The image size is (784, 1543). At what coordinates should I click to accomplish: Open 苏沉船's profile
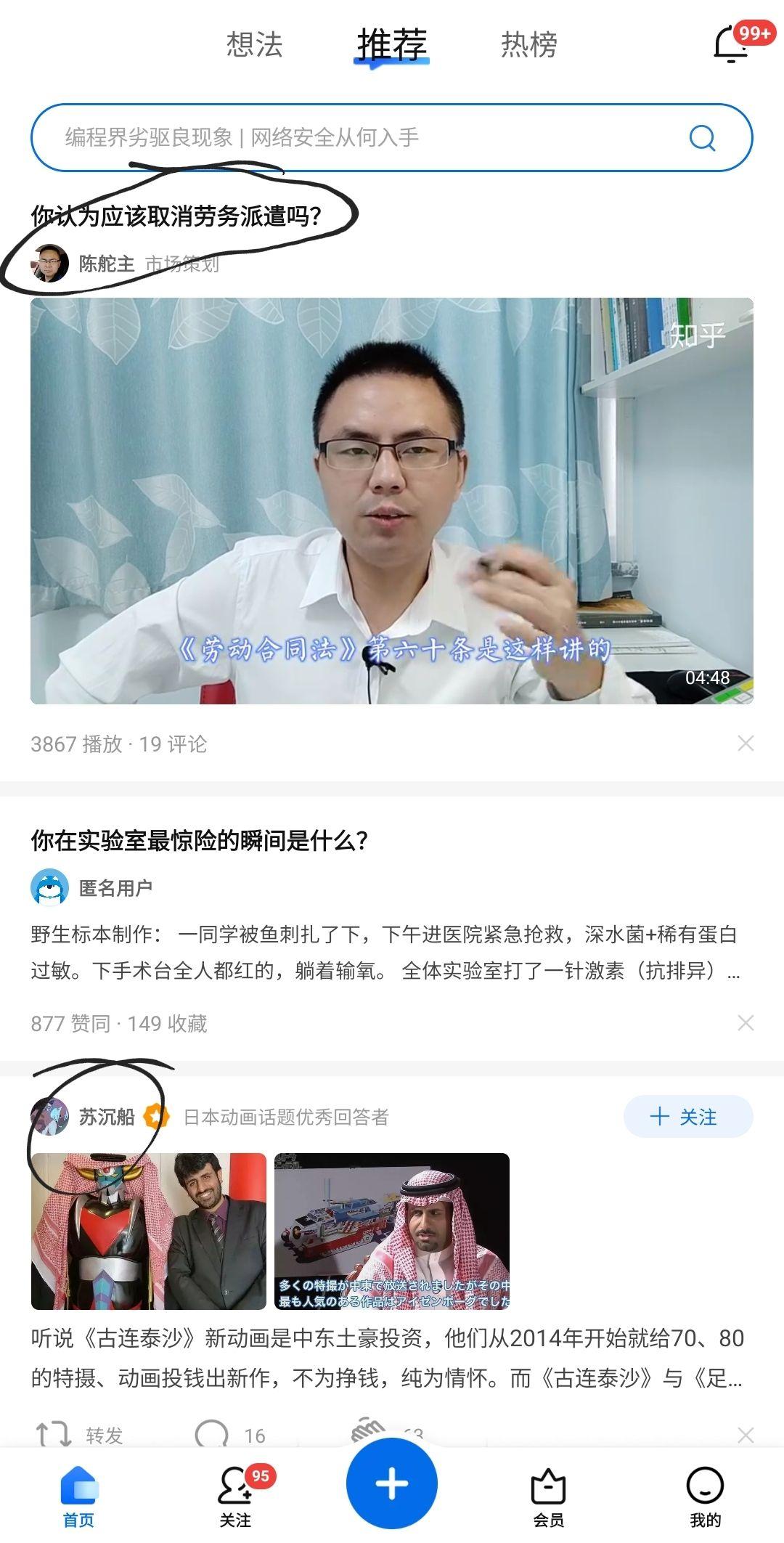click(x=107, y=1116)
